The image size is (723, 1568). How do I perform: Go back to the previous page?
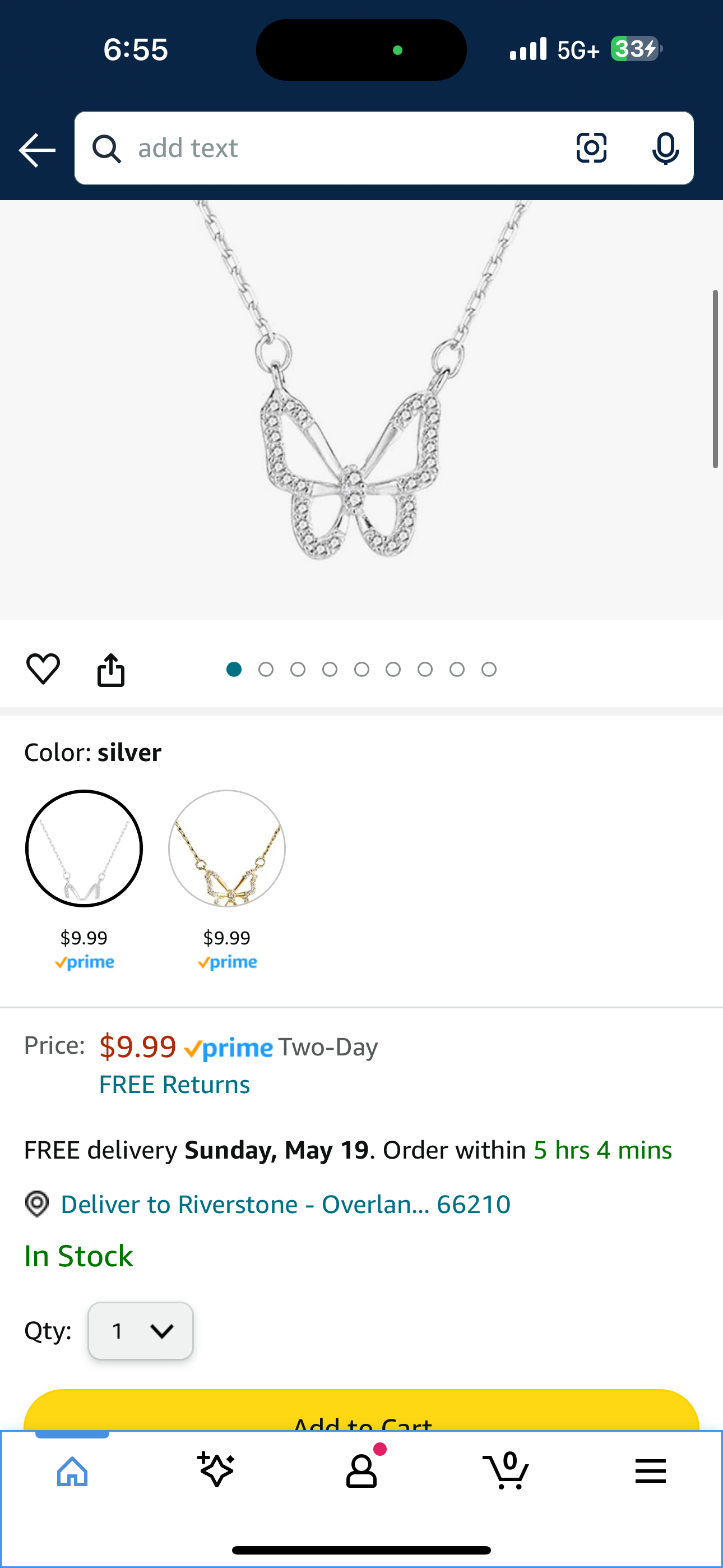coord(37,149)
